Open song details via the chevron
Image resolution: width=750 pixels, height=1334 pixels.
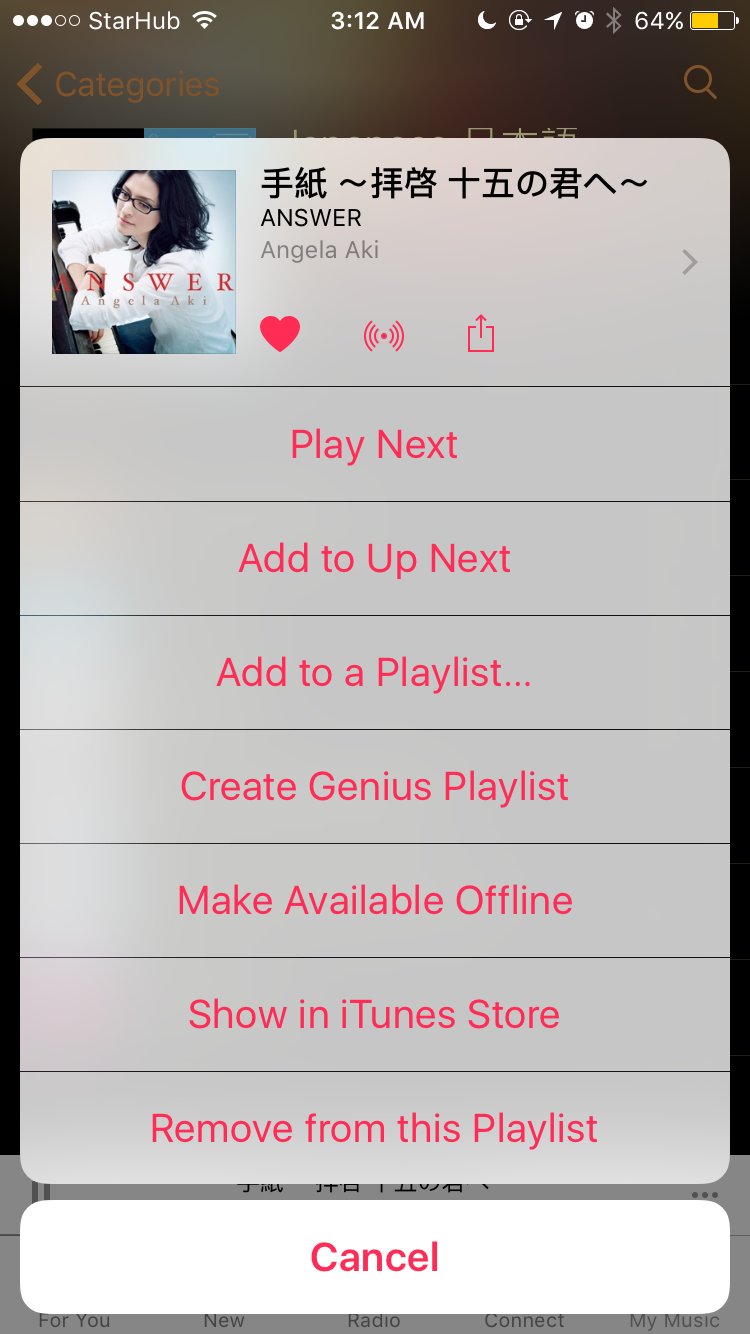pyautogui.click(x=689, y=263)
